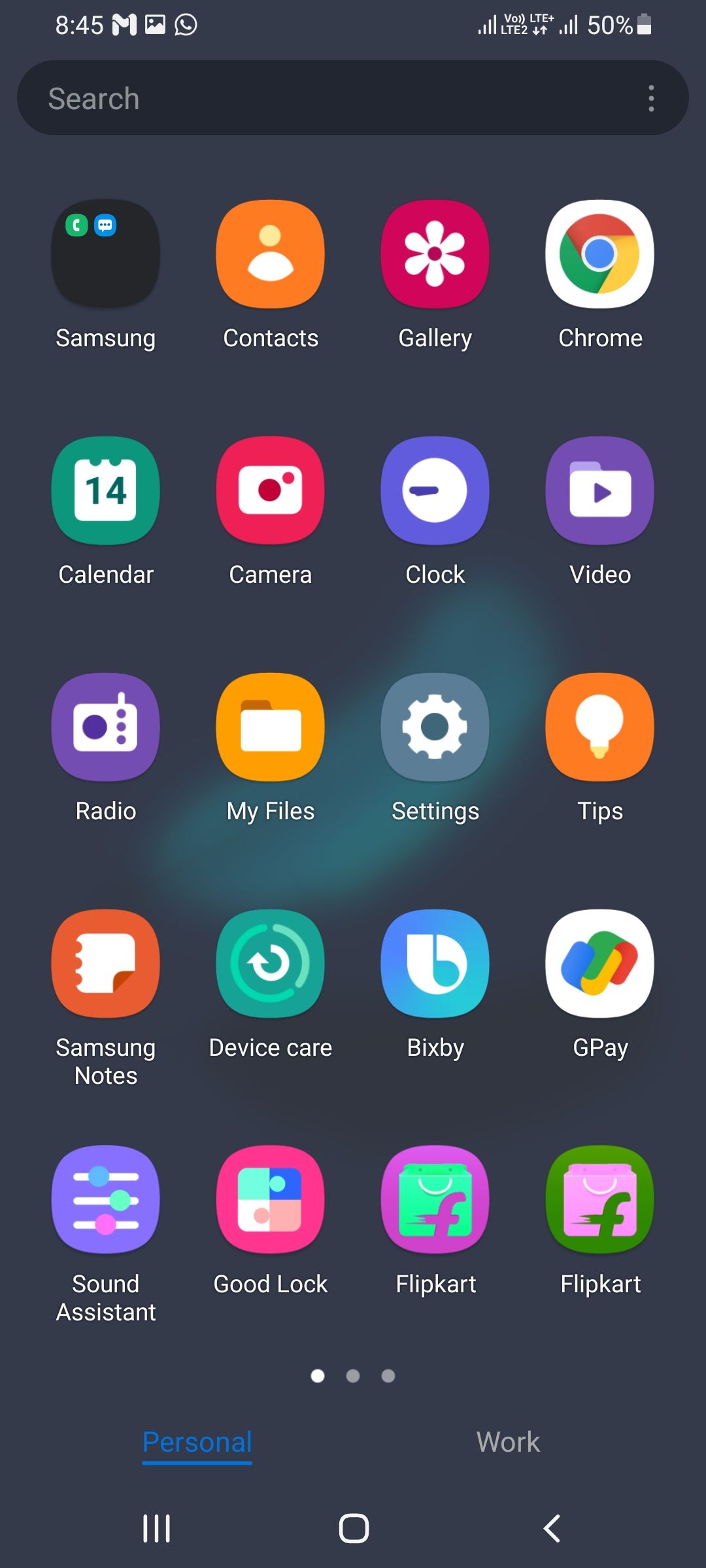
Task: Launch the Camera app
Action: (x=270, y=490)
